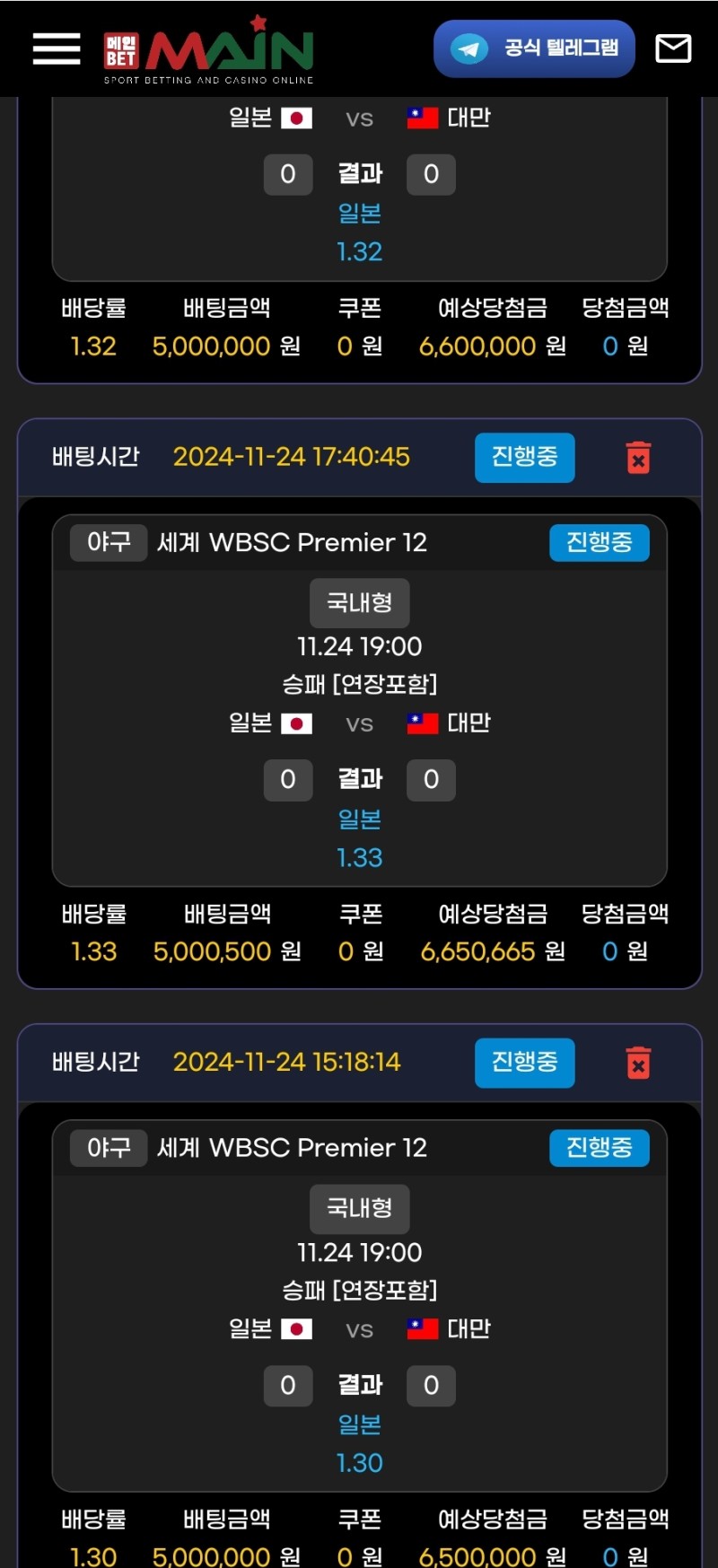Image resolution: width=718 pixels, height=1568 pixels.
Task: Delete the bet placed at 15:18:14
Action: pos(638,1063)
